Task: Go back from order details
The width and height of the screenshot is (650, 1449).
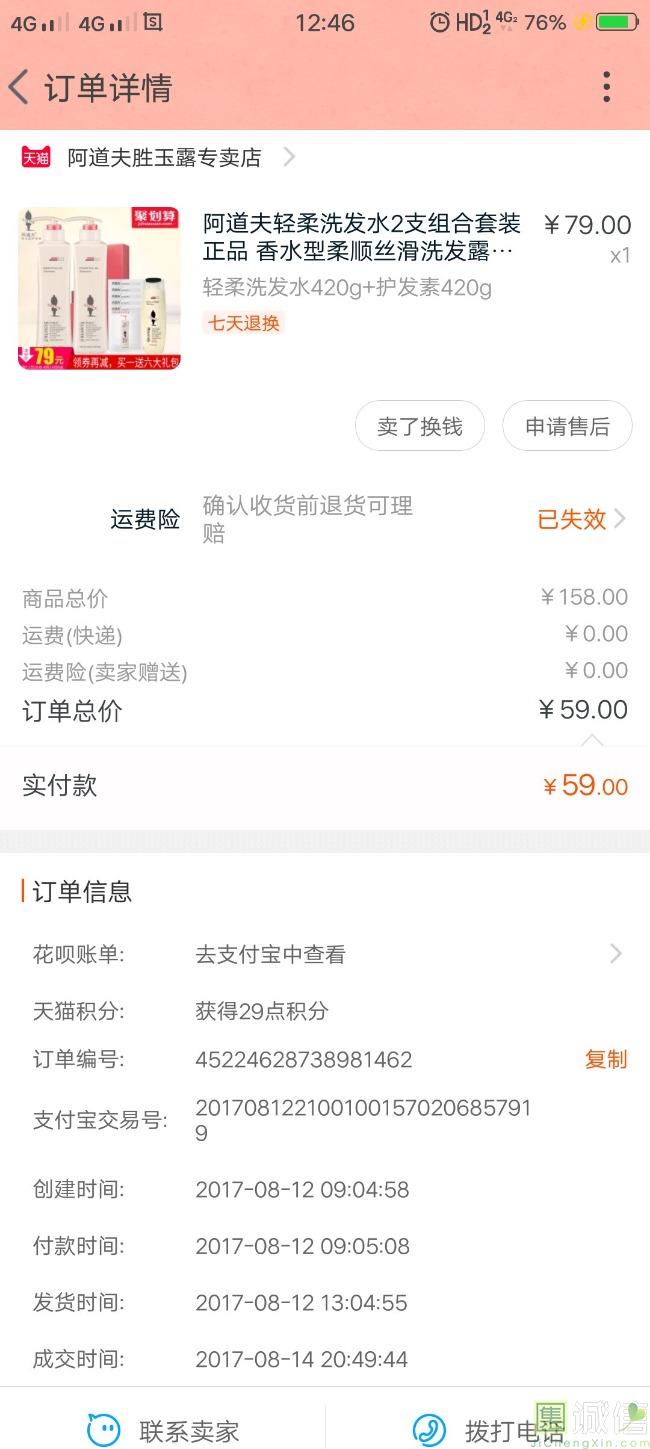Action: click(20, 88)
